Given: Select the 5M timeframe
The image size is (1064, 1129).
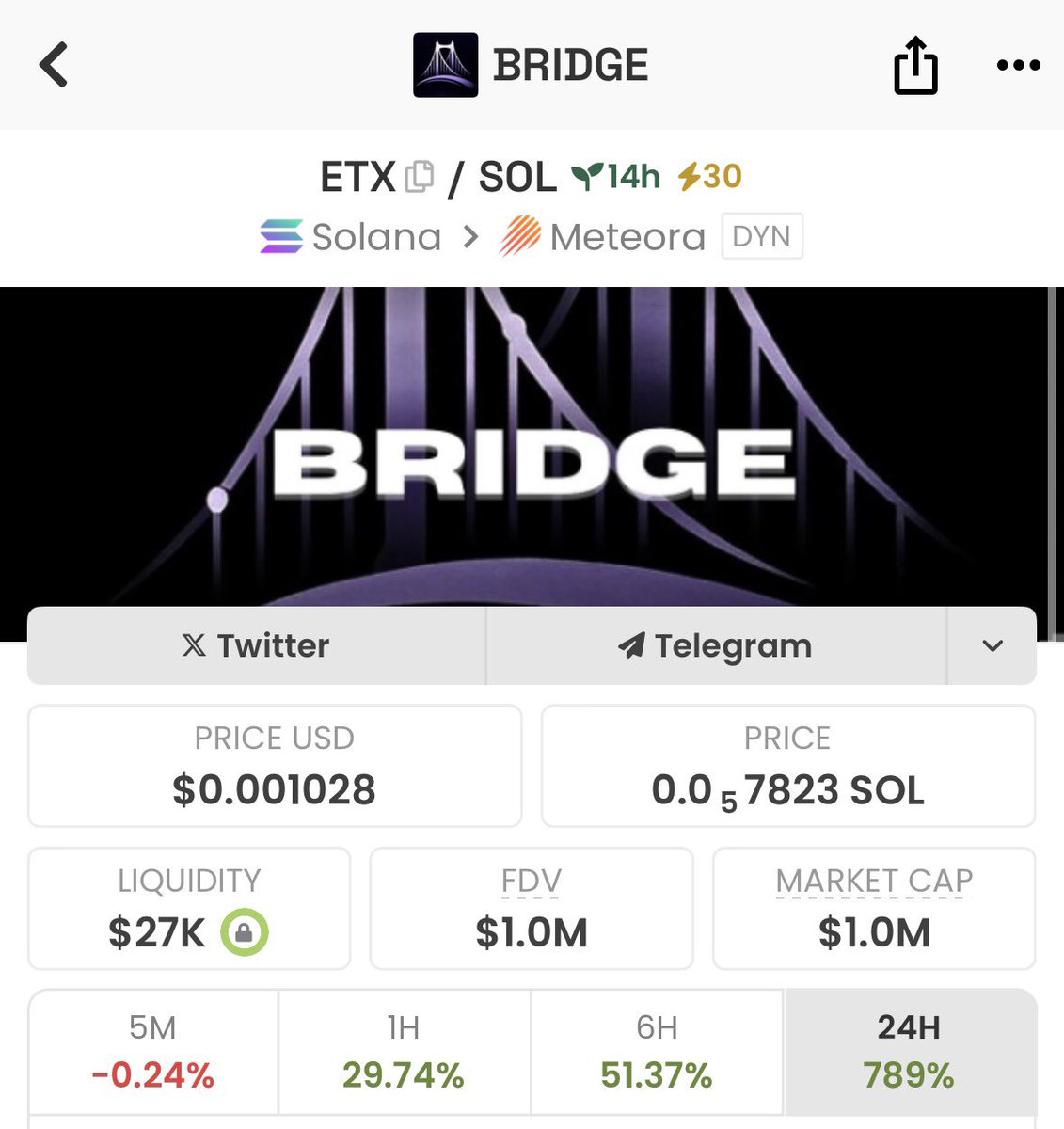Looking at the screenshot, I should pos(153,1052).
